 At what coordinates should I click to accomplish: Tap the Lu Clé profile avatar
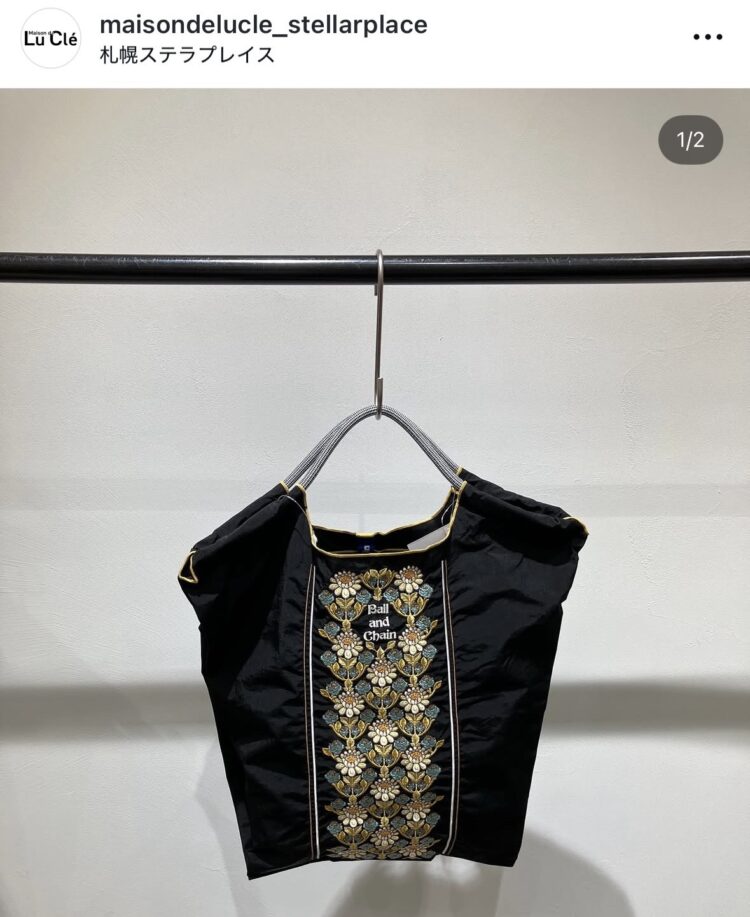[50, 38]
